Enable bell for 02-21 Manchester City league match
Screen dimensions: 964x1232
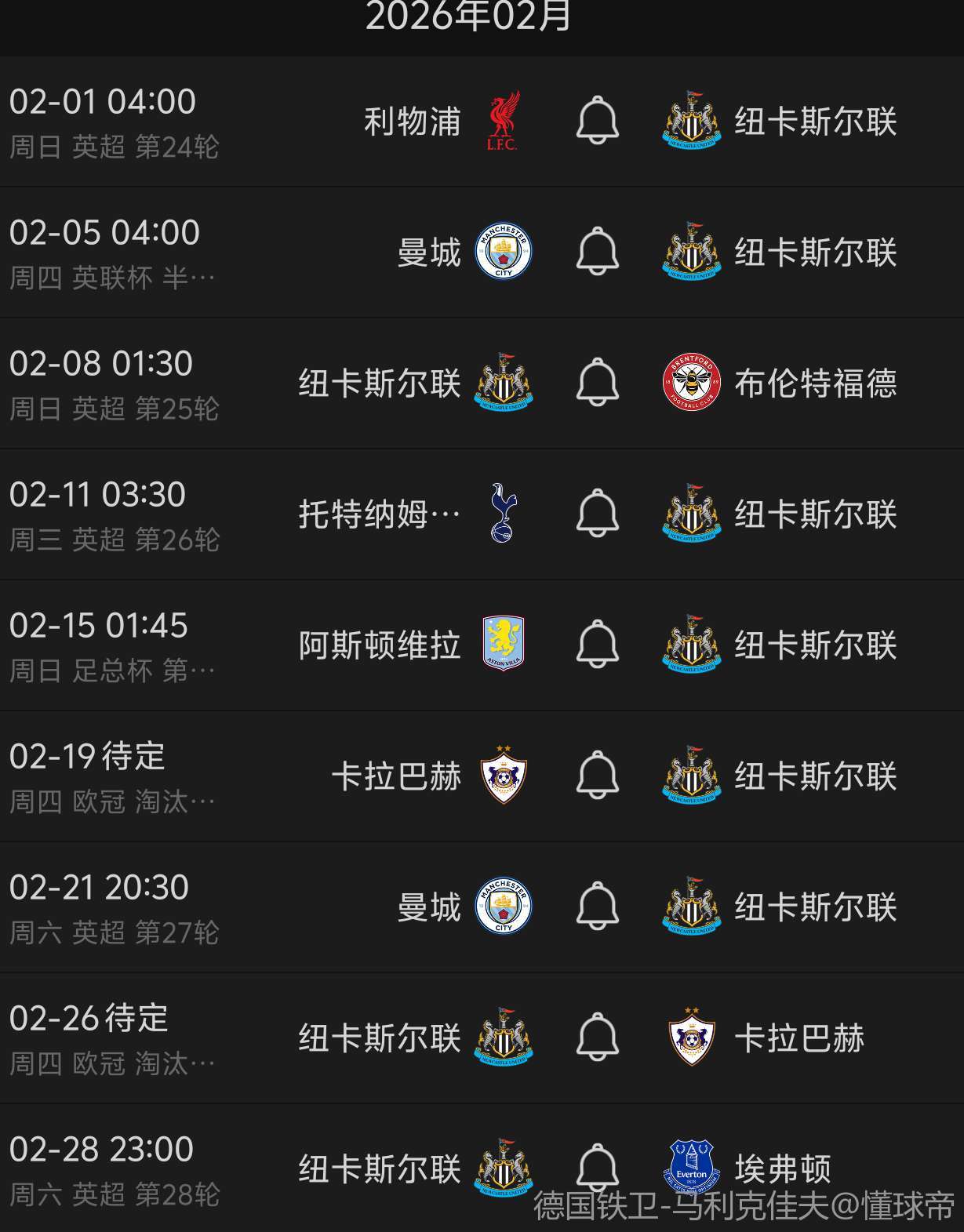coord(598,907)
